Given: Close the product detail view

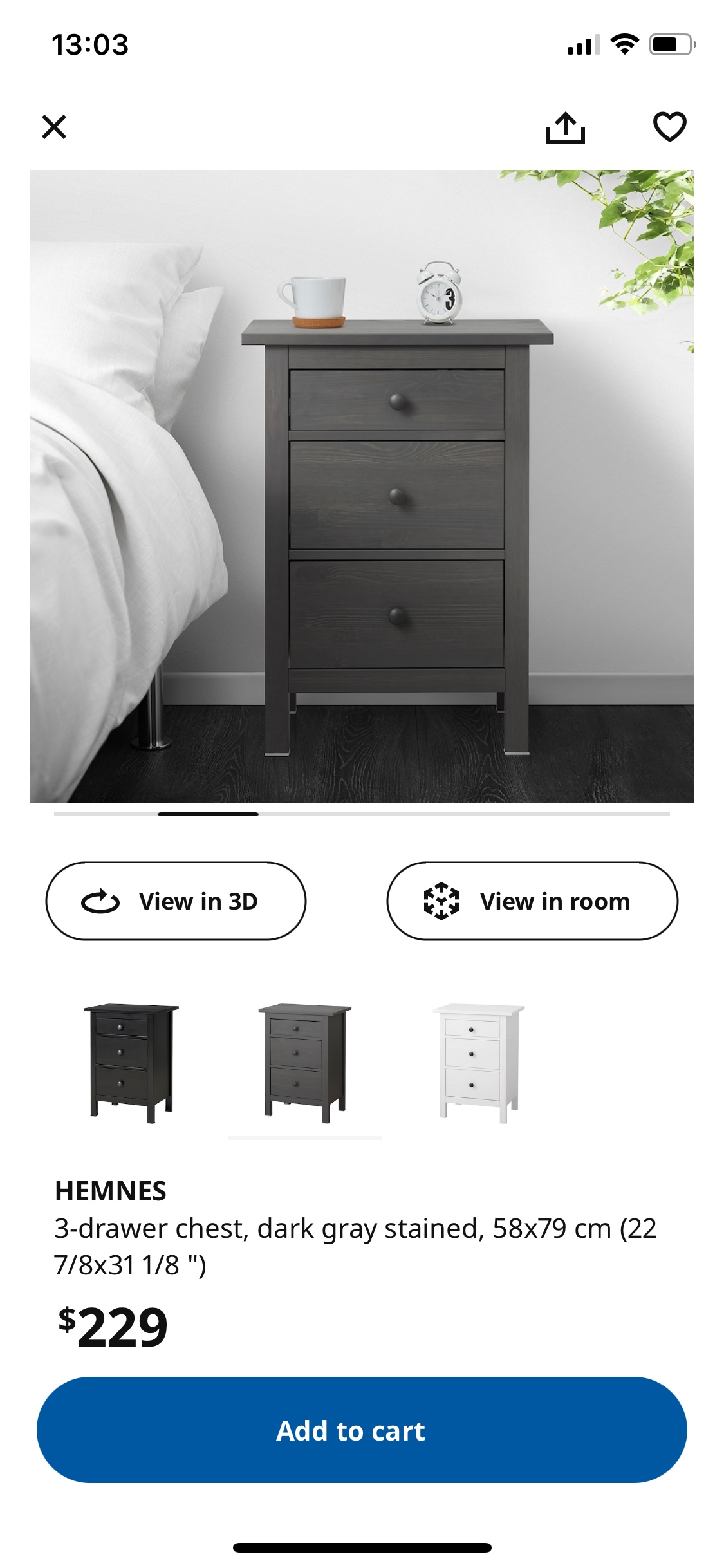Looking at the screenshot, I should point(54,127).
